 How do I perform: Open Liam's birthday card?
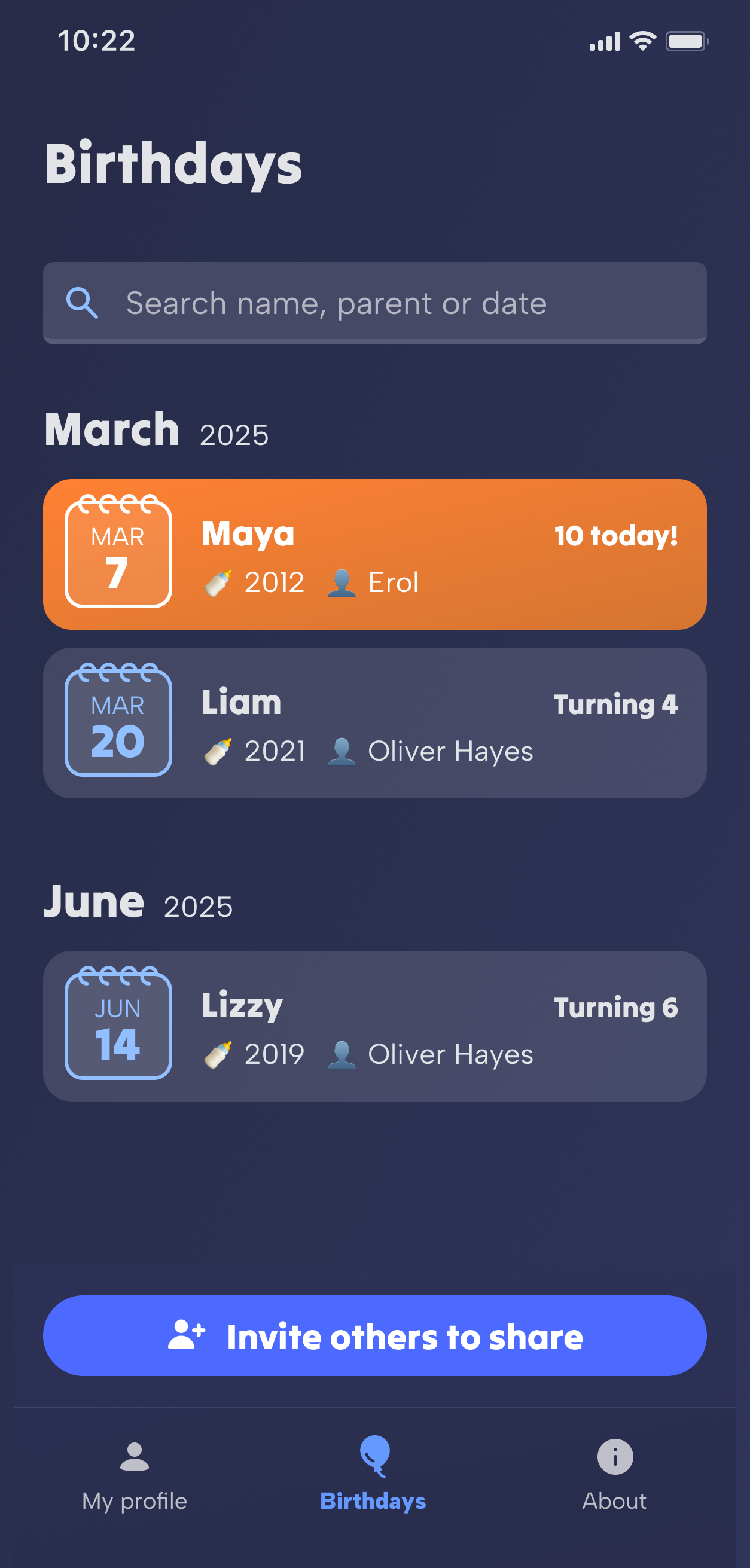coord(374,722)
